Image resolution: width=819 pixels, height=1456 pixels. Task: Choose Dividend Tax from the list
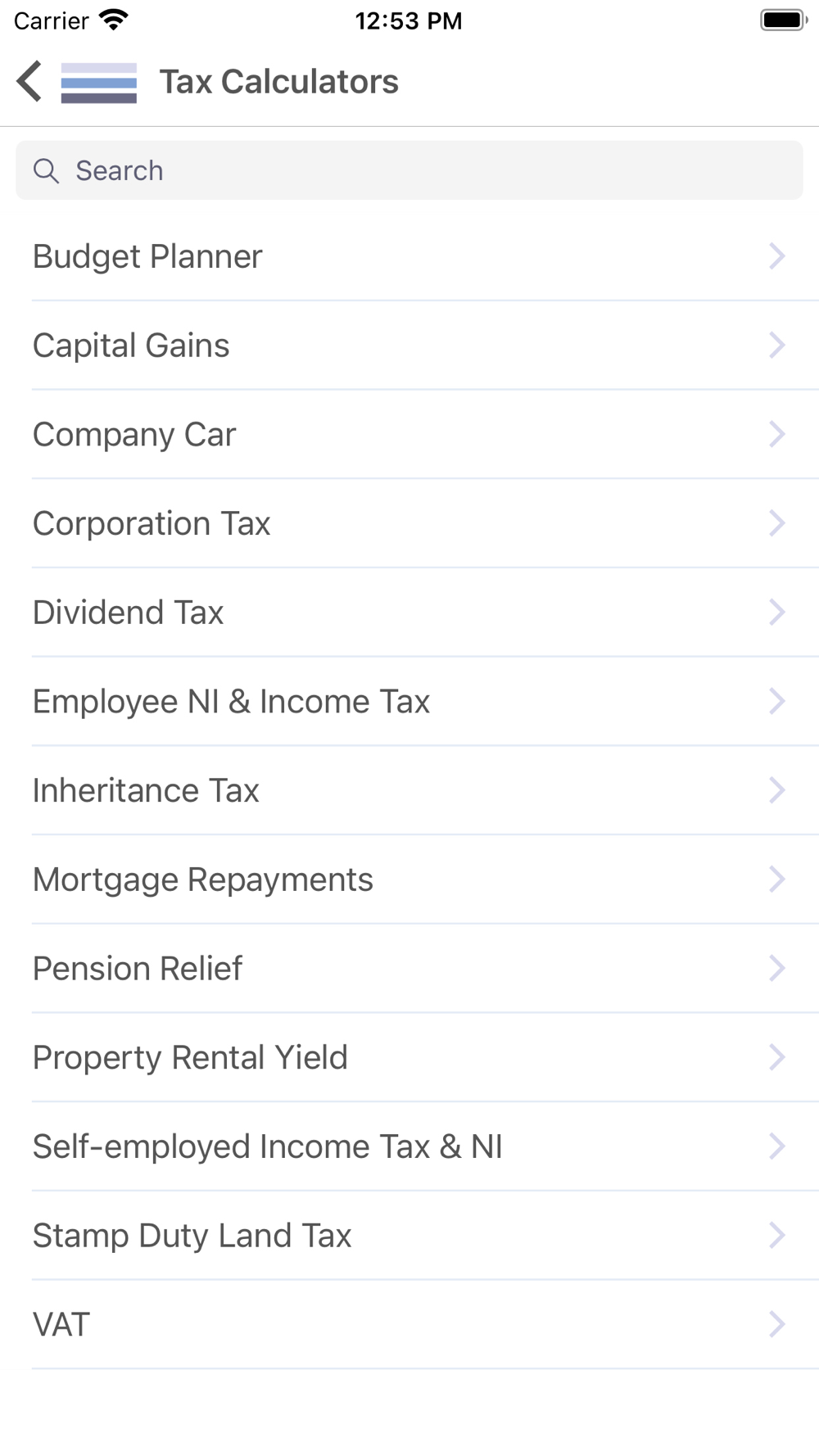point(409,613)
